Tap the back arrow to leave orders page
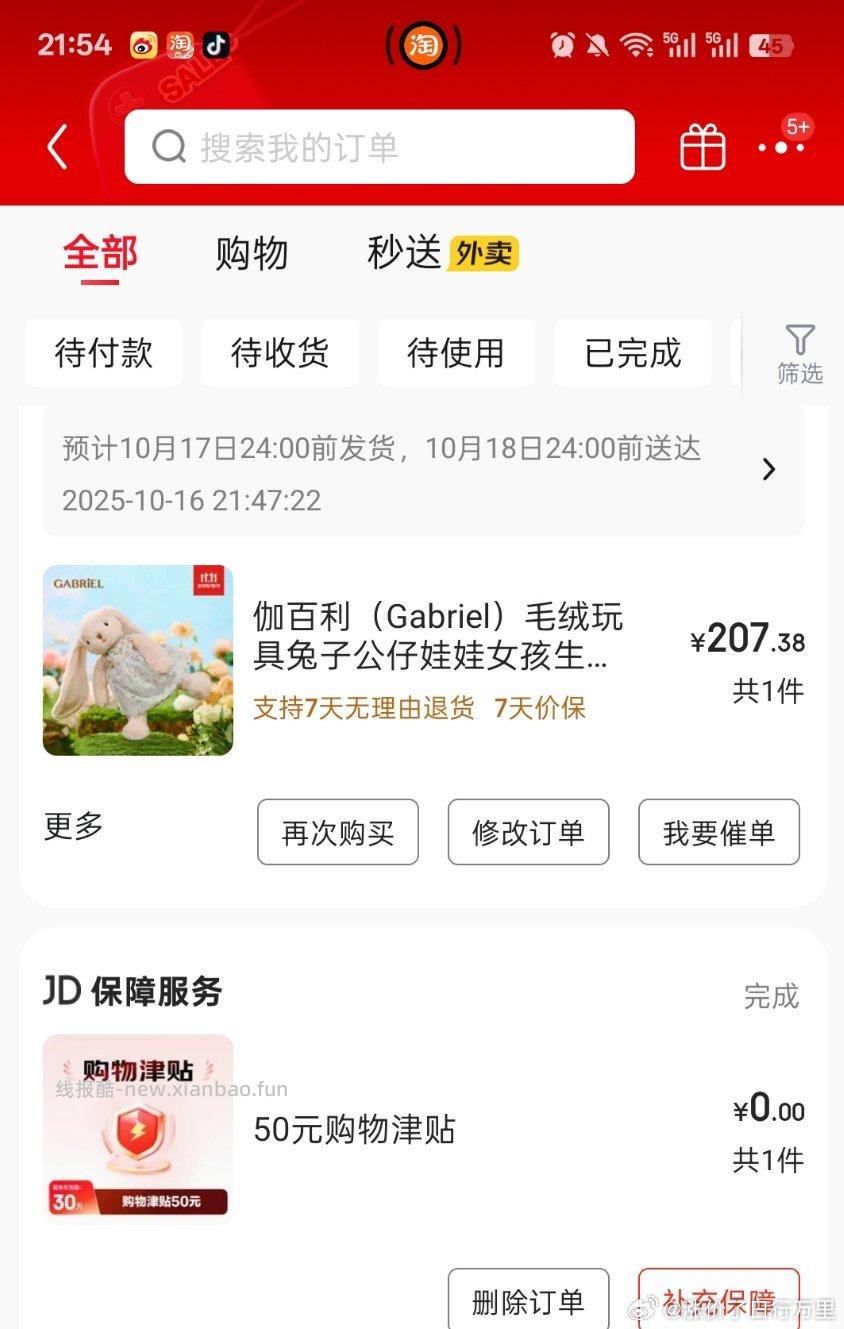This screenshot has width=844, height=1329. pyautogui.click(x=55, y=146)
